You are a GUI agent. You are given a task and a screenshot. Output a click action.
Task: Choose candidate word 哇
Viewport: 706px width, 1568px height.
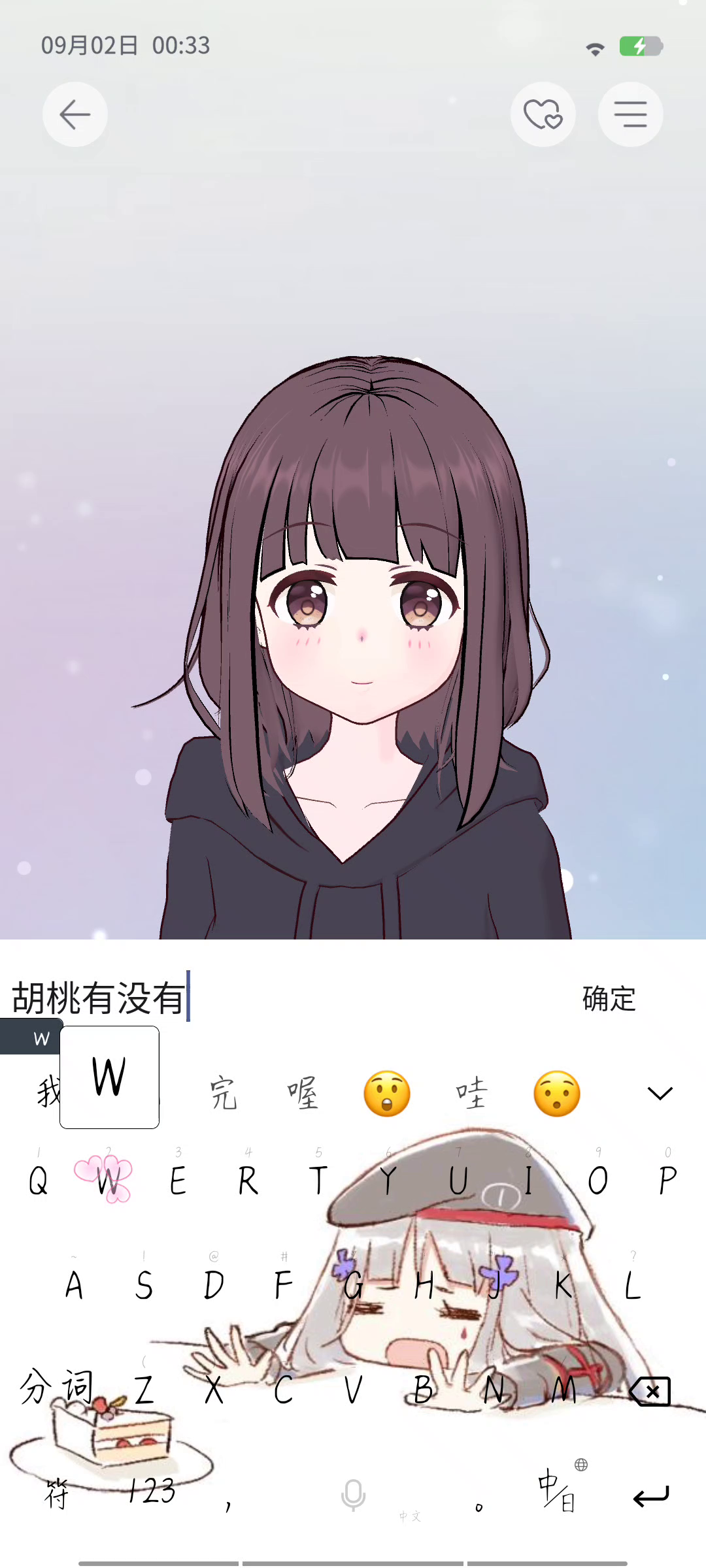(472, 1093)
